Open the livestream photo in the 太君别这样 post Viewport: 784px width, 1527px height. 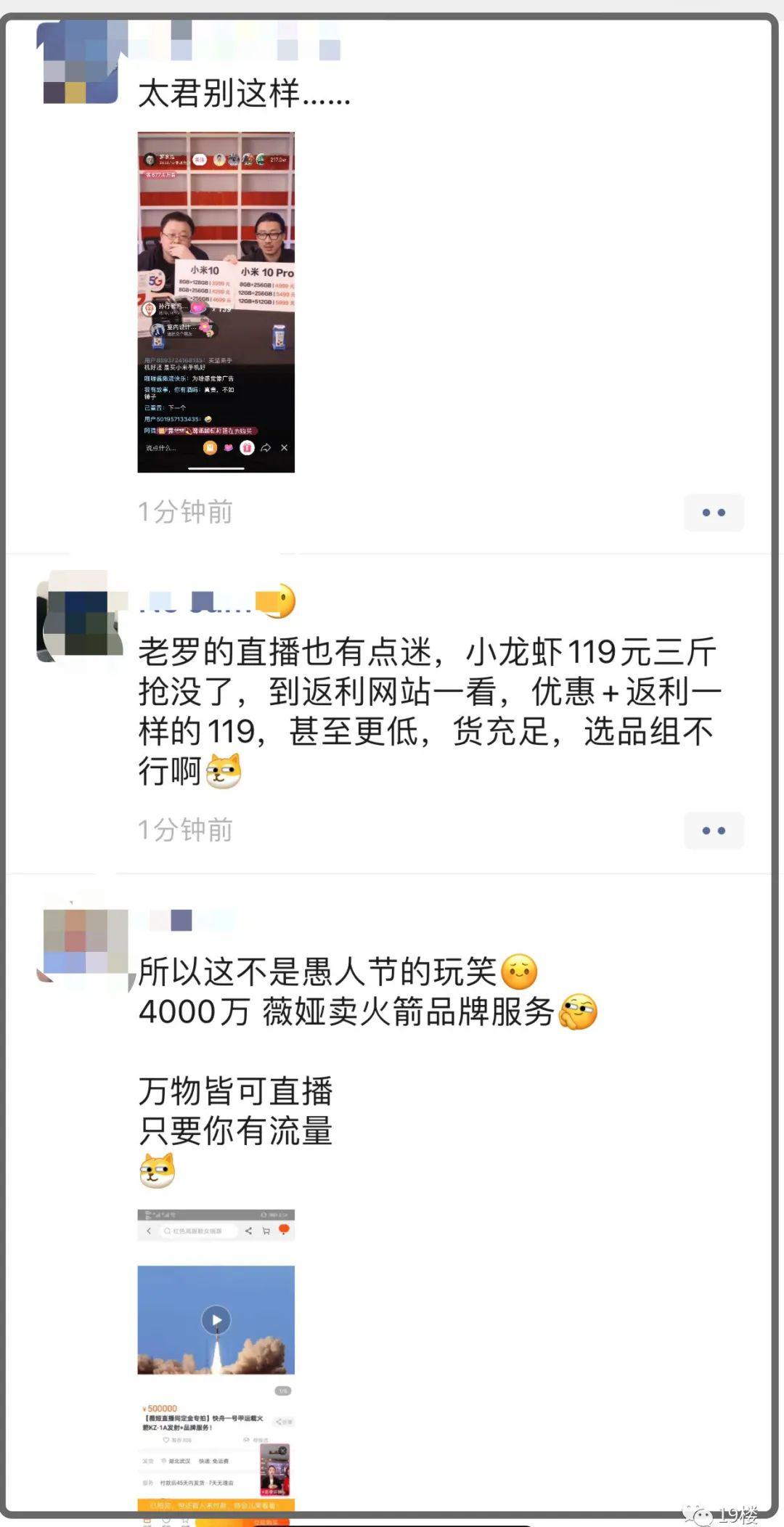click(216, 302)
